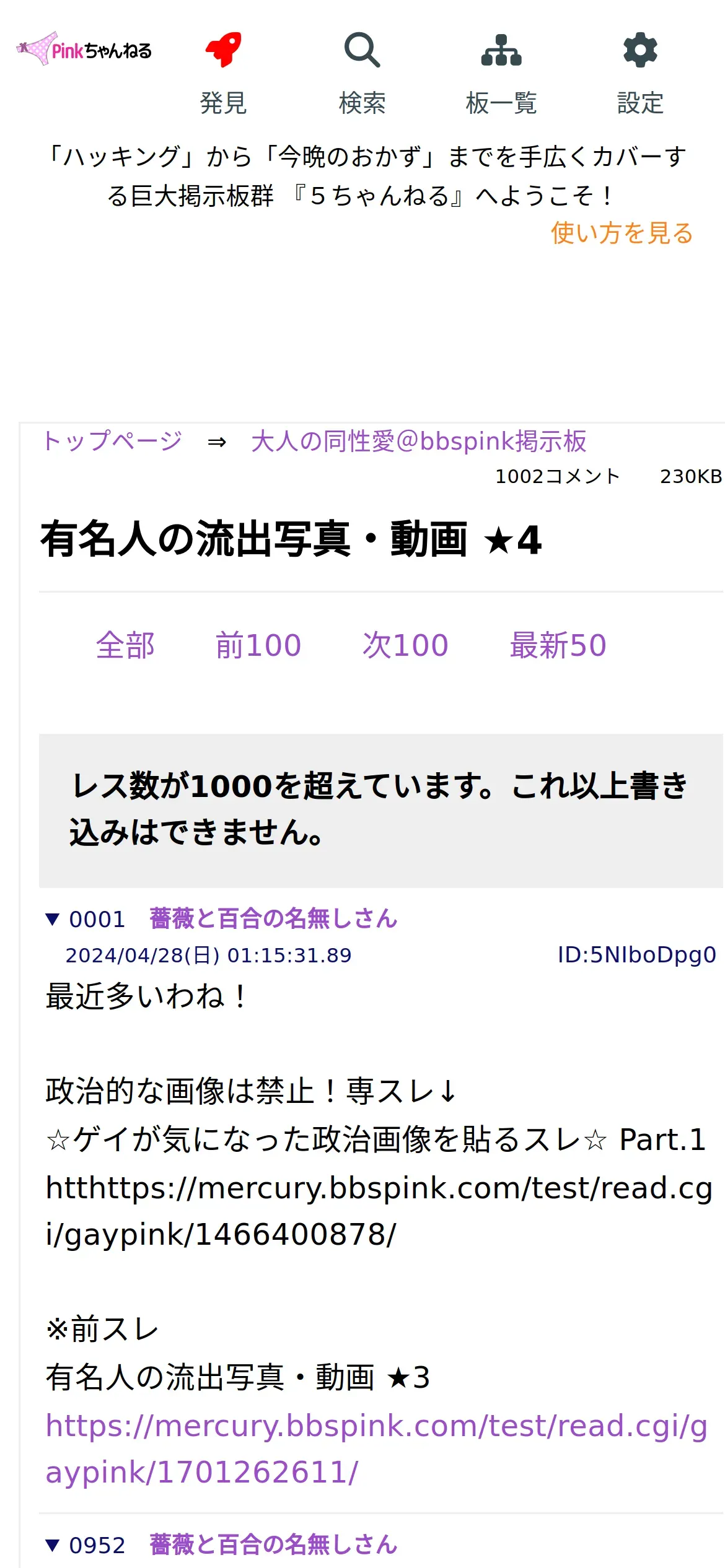The width and height of the screenshot is (725, 1568).
Task: Open the 発見 rocket item
Action: pyautogui.click(x=223, y=73)
